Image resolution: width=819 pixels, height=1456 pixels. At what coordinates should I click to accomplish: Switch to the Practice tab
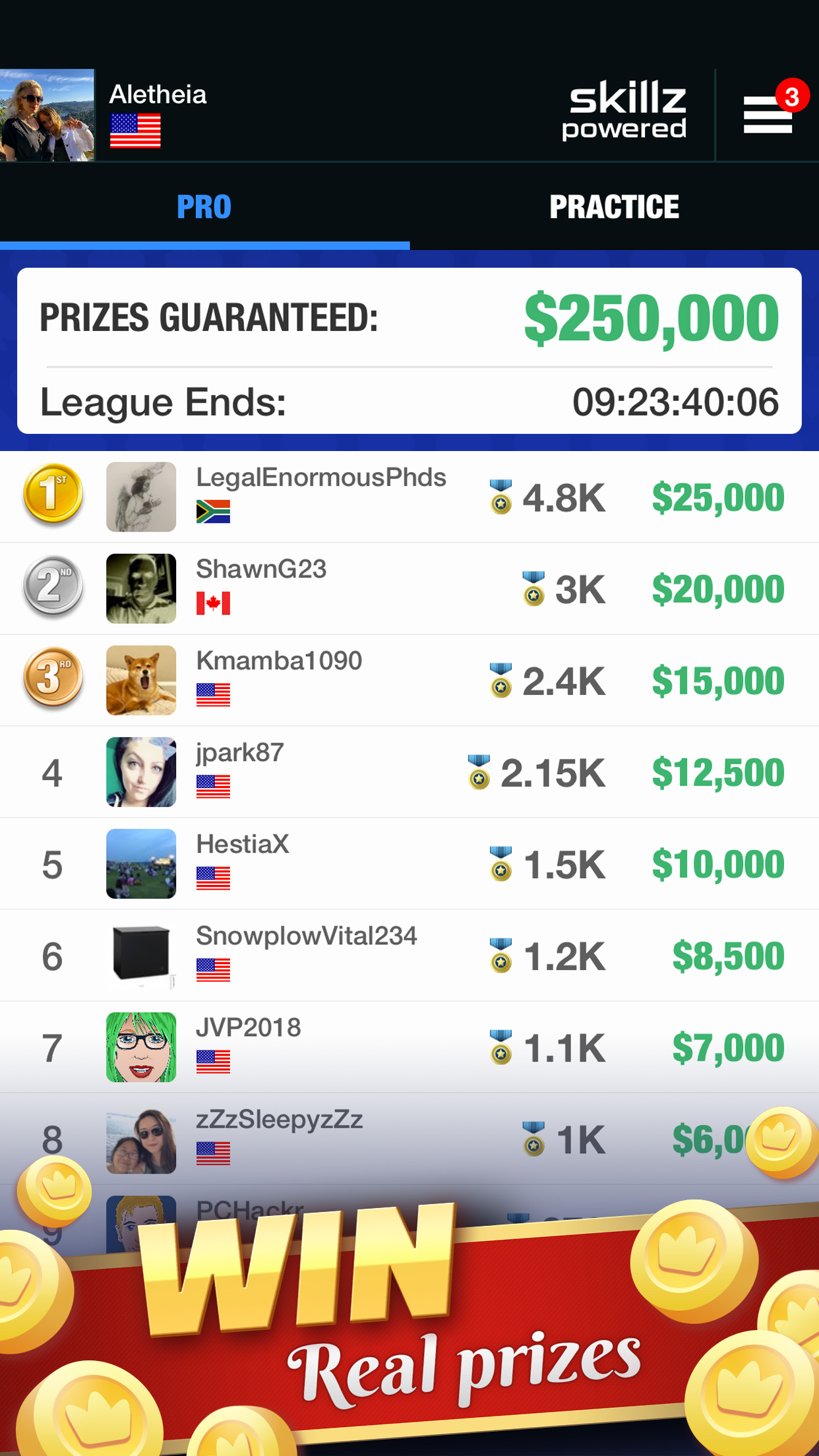(614, 206)
